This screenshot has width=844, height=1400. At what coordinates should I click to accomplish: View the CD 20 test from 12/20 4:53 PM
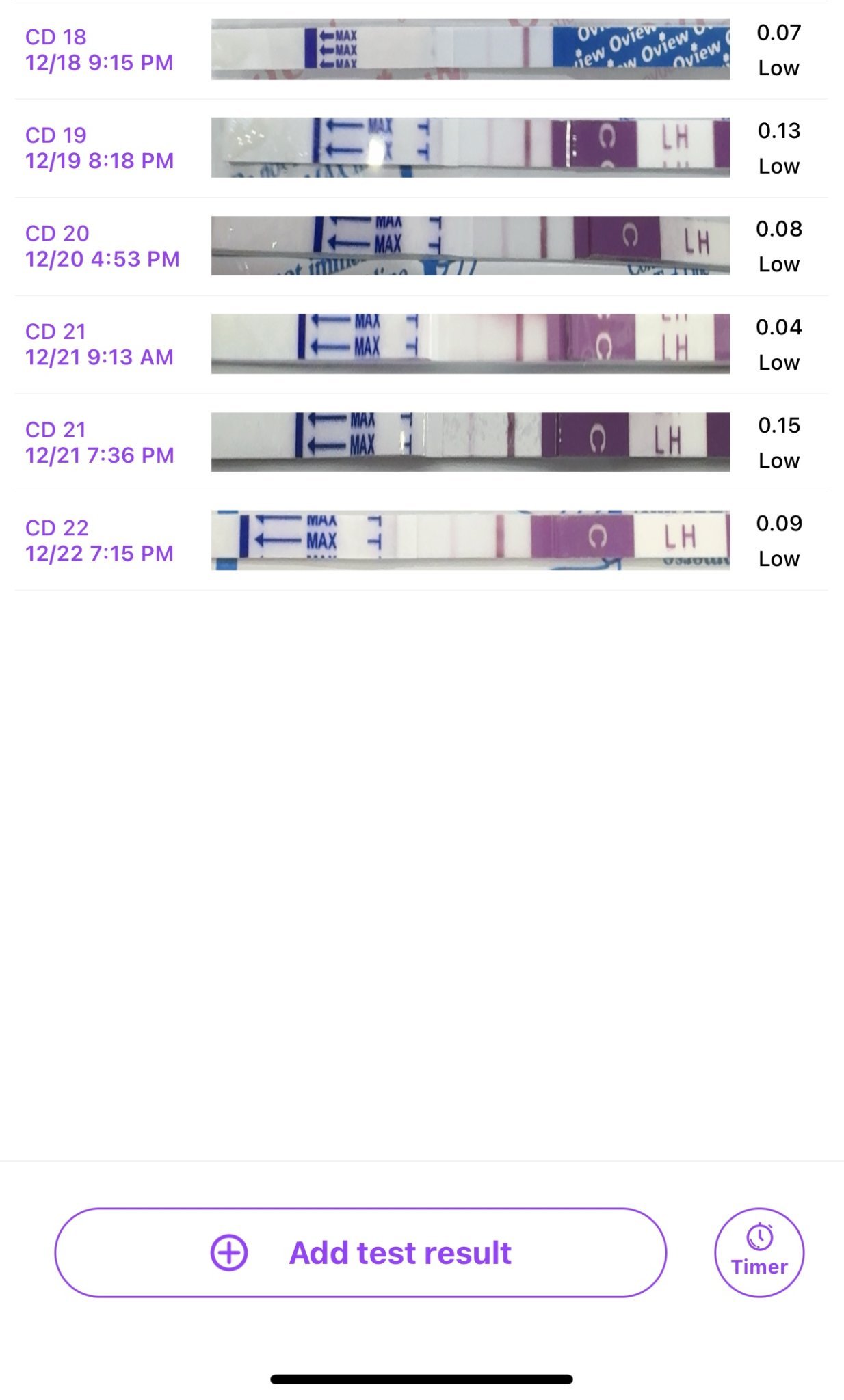[x=421, y=247]
